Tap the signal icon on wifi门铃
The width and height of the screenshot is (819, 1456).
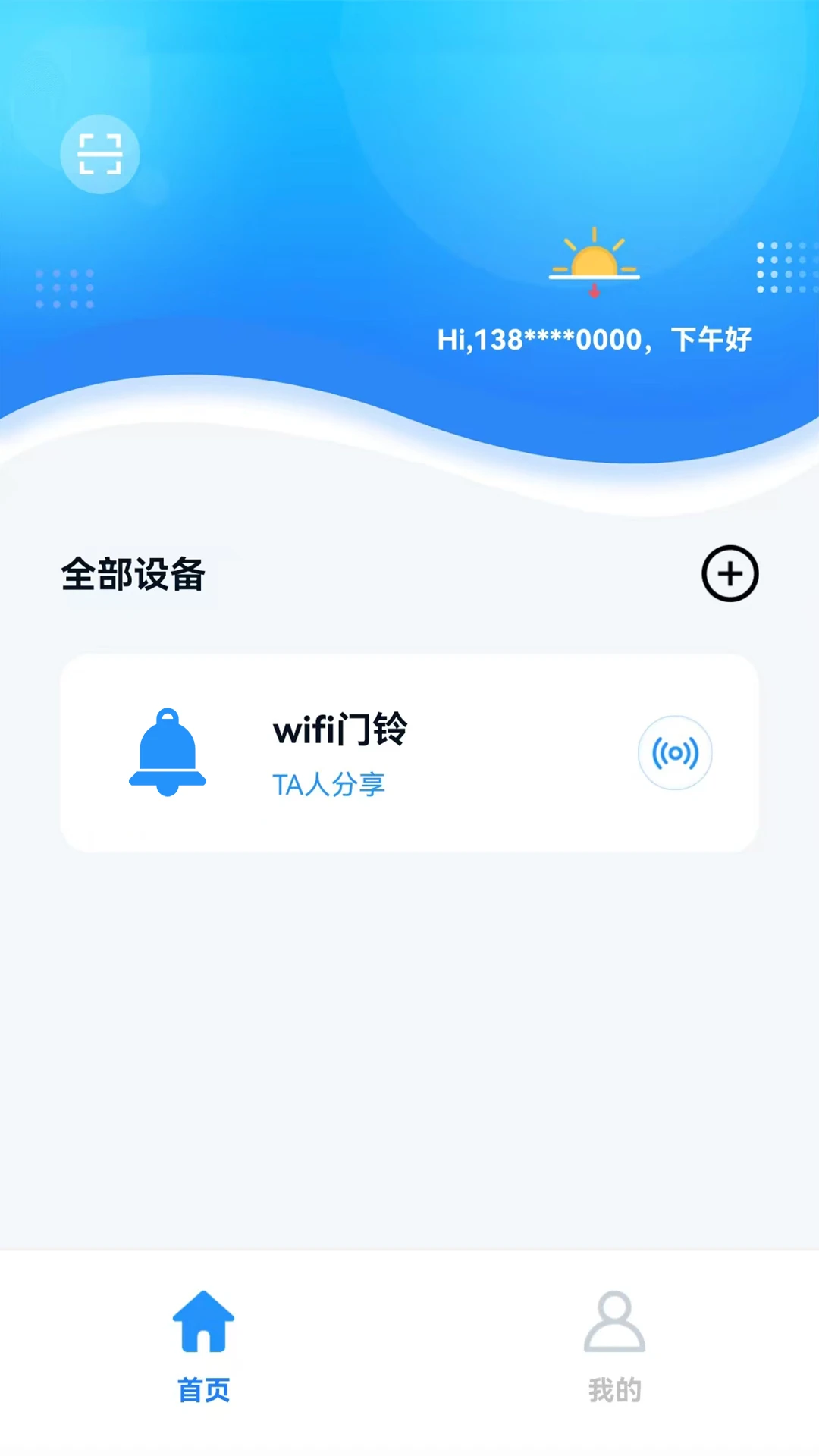[675, 753]
